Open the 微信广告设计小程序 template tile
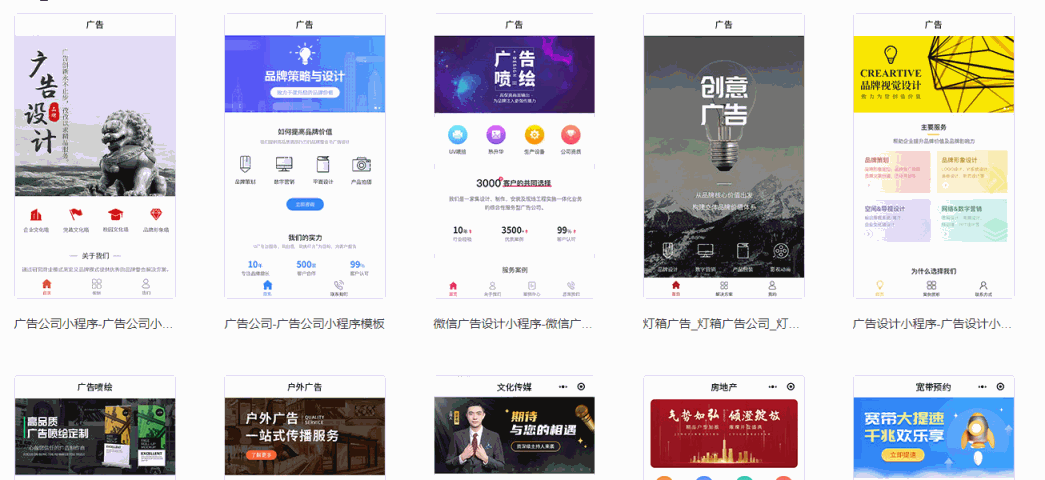The width and height of the screenshot is (1045, 480). click(x=514, y=156)
